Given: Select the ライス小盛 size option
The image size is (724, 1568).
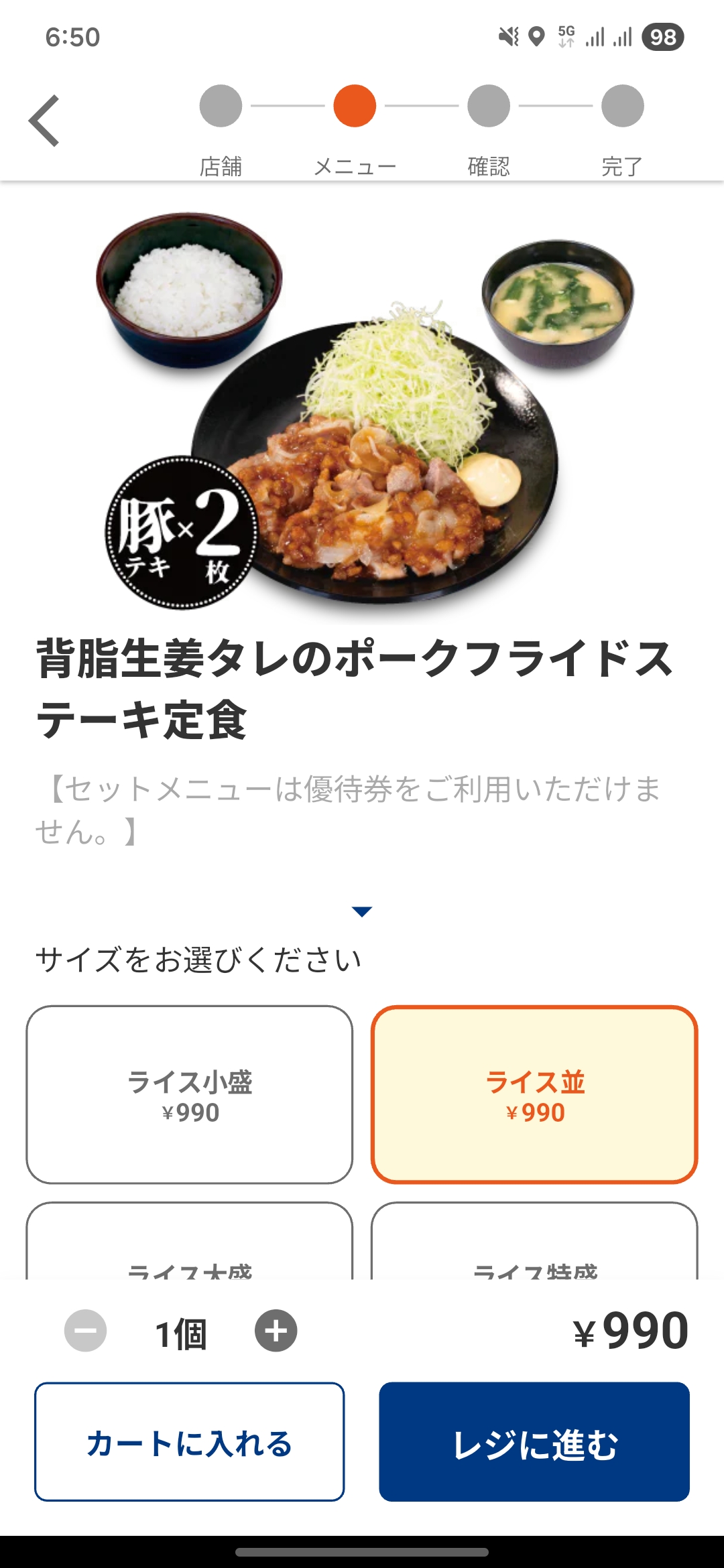Looking at the screenshot, I should 190,1094.
